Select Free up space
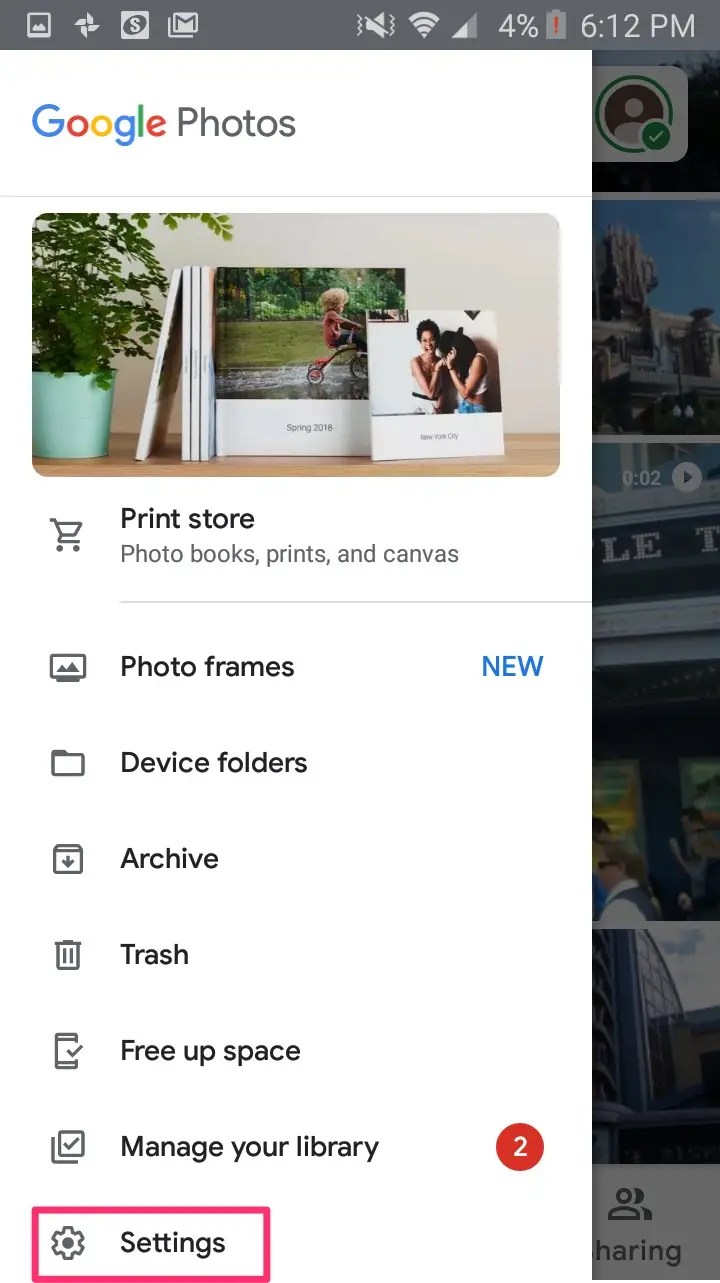This screenshot has height=1283, width=720. [x=296, y=1051]
